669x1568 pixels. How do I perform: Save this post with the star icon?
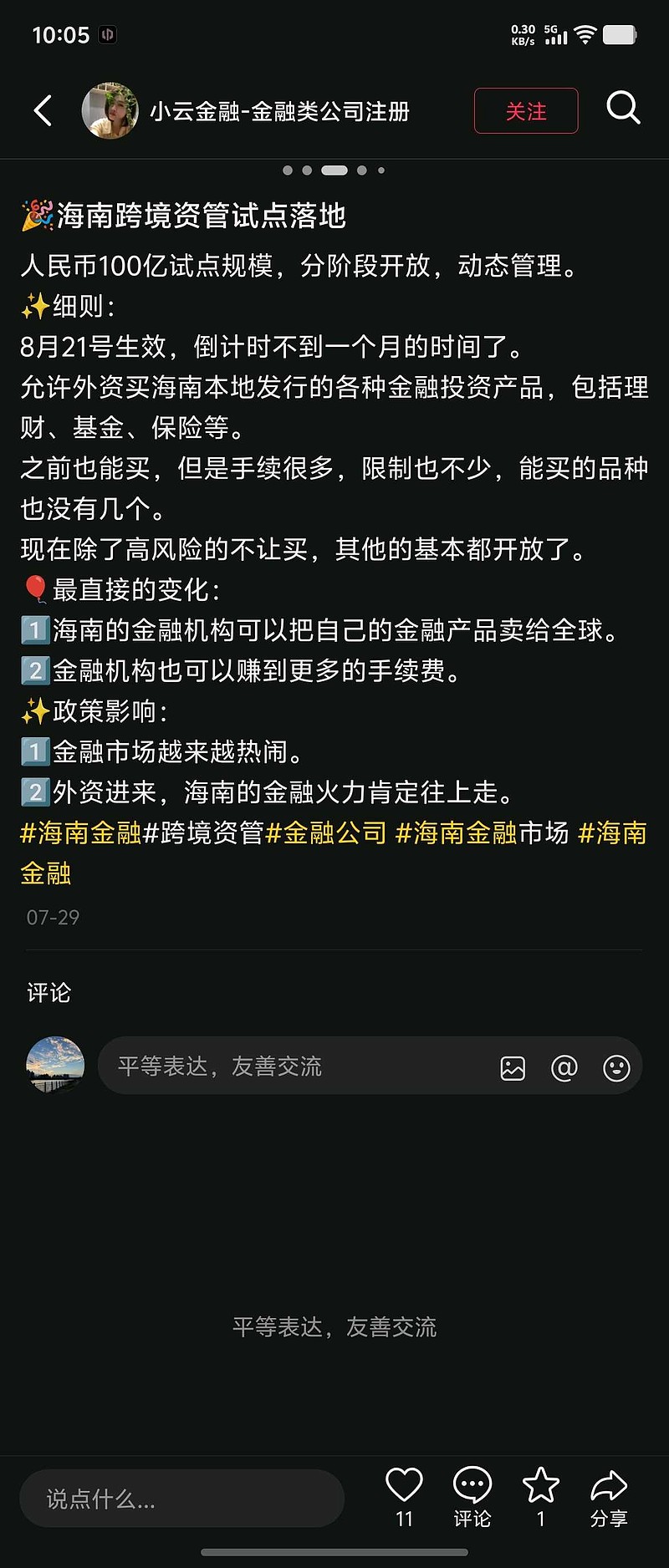coord(540,1486)
